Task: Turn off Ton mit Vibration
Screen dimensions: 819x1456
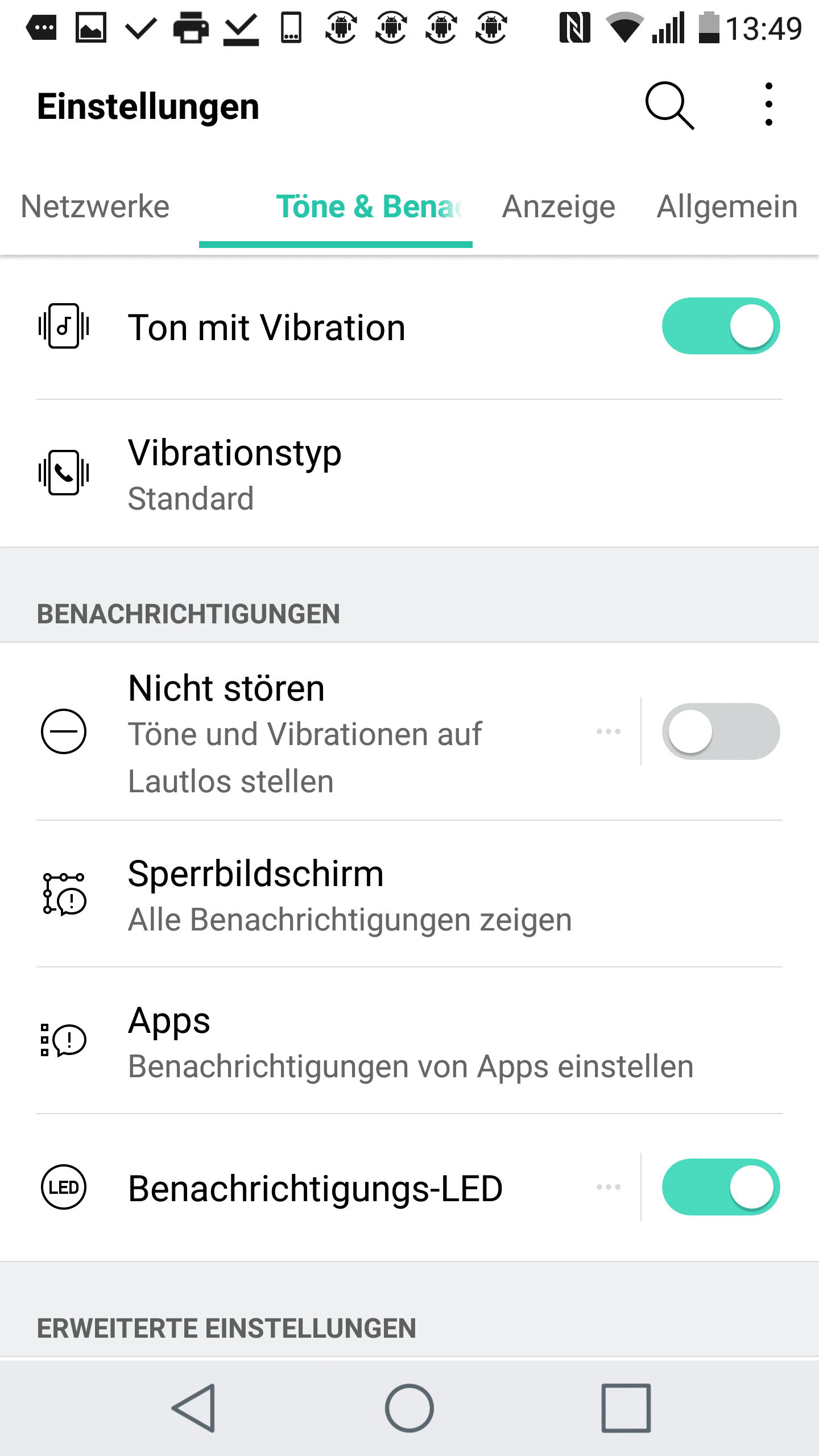Action: click(720, 326)
